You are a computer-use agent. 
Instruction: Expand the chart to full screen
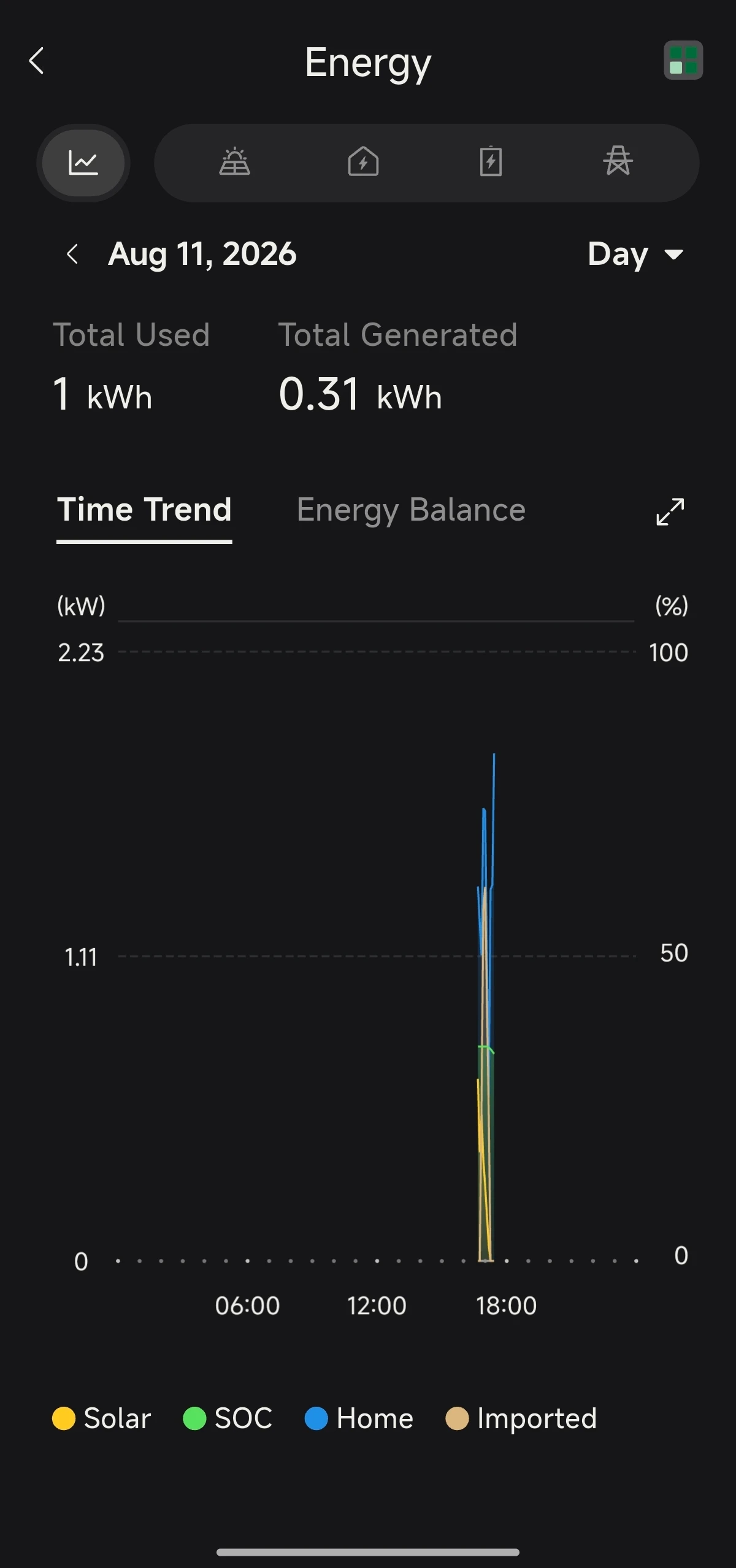(x=670, y=511)
